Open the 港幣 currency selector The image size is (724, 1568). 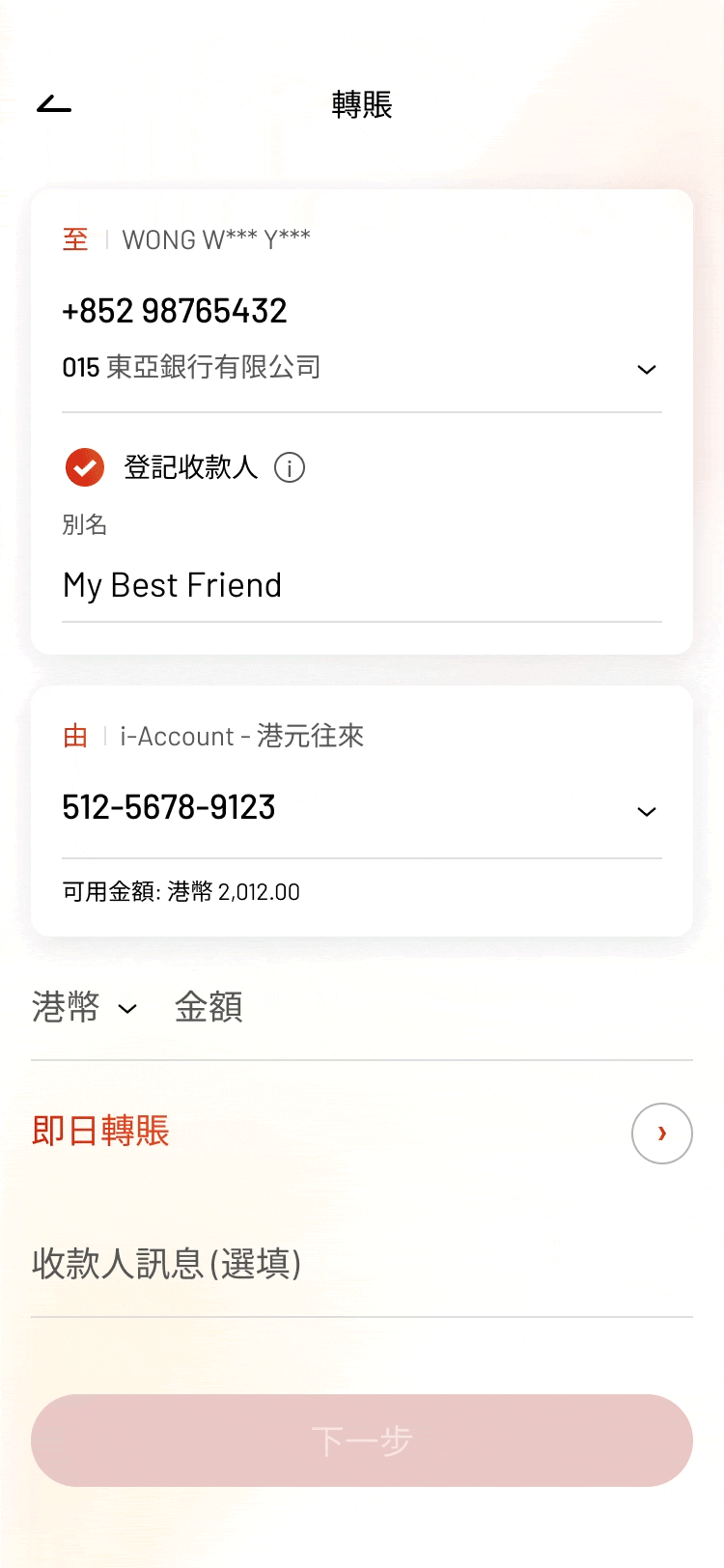pos(85,1008)
